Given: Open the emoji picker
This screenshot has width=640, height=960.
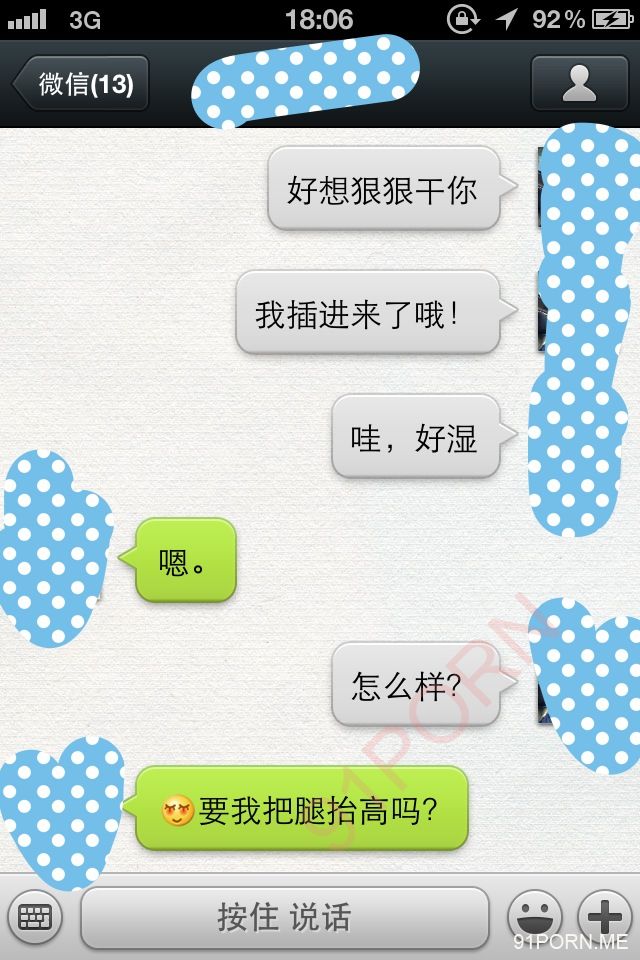Looking at the screenshot, I should coord(535,917).
